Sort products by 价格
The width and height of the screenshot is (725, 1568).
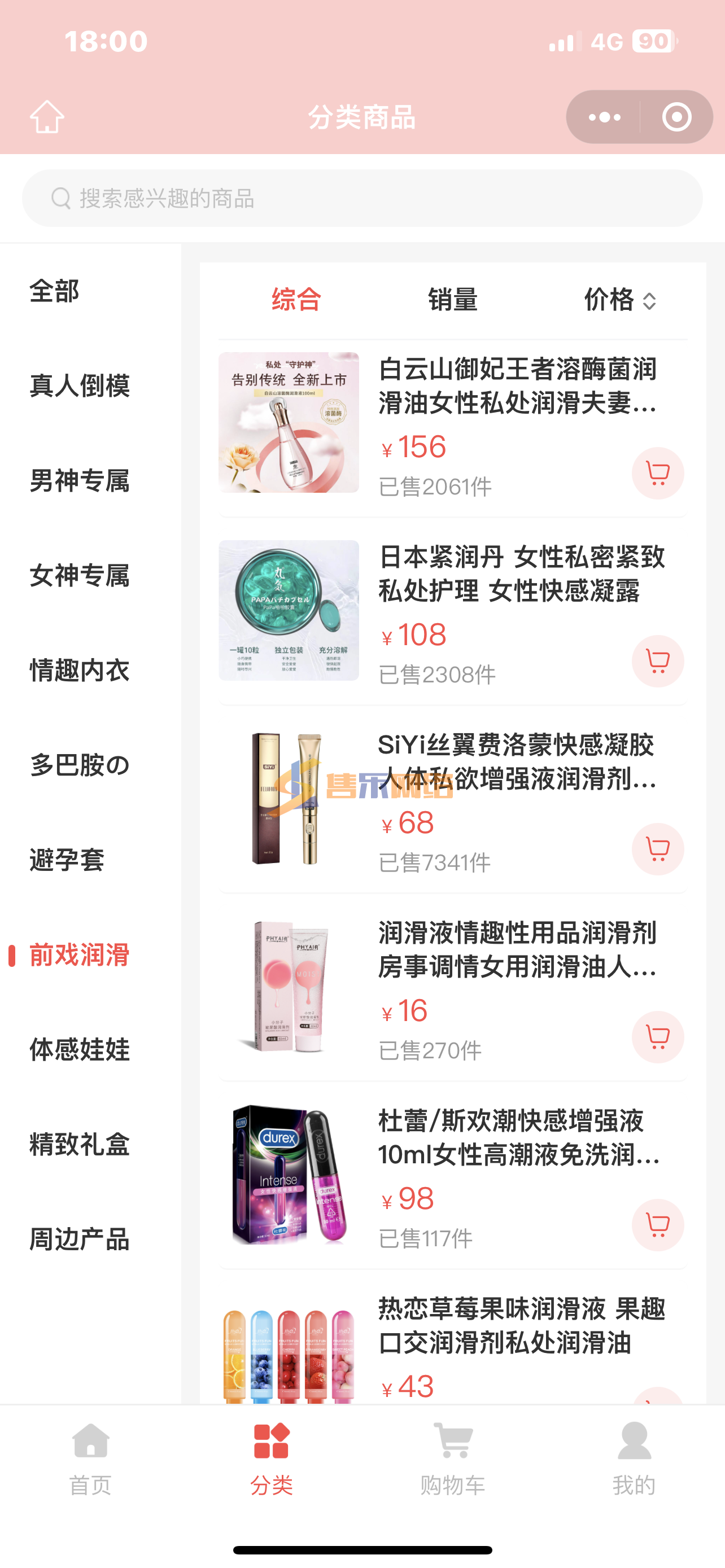pyautogui.click(x=619, y=300)
